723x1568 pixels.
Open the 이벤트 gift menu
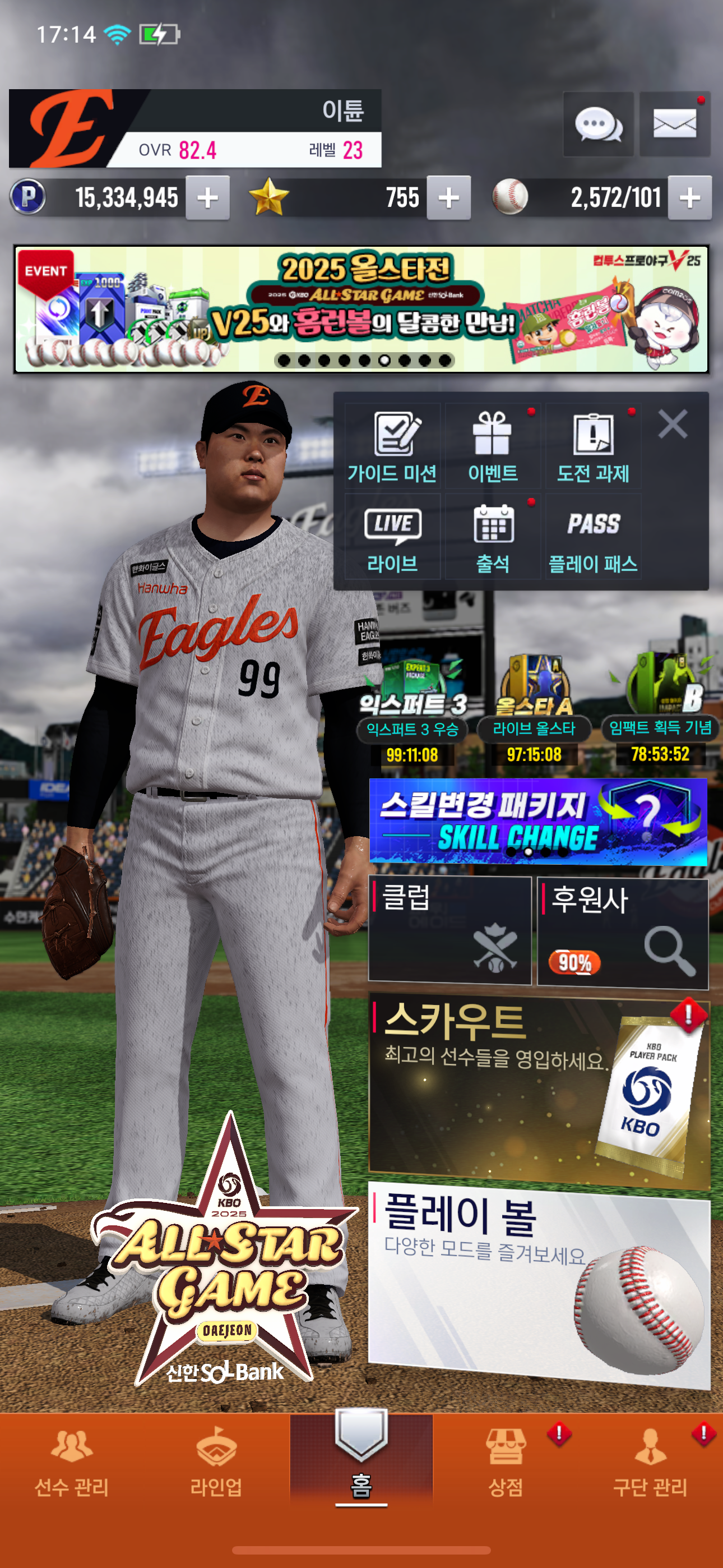click(493, 446)
